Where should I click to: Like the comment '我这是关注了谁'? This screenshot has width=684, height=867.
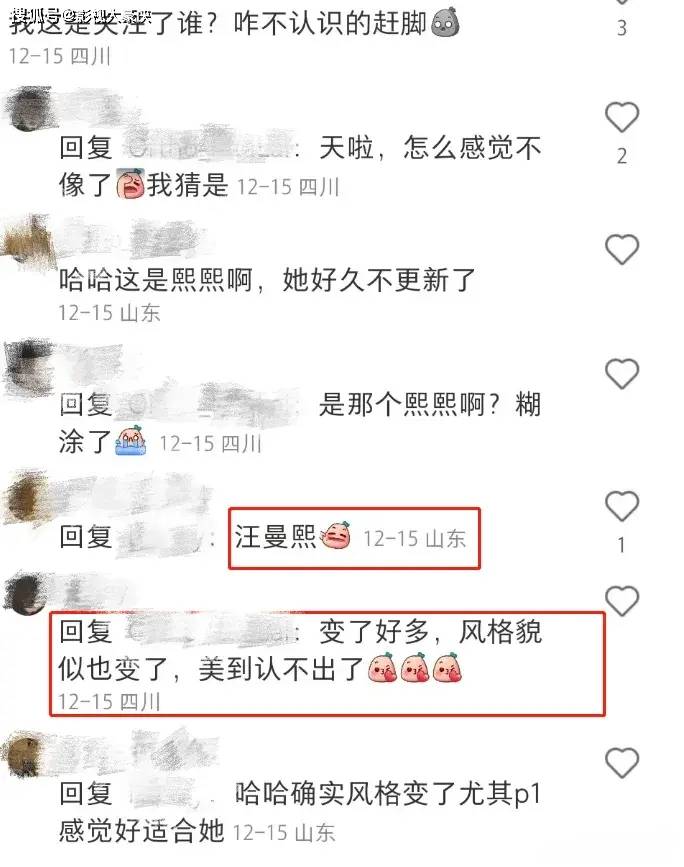pyautogui.click(x=622, y=3)
